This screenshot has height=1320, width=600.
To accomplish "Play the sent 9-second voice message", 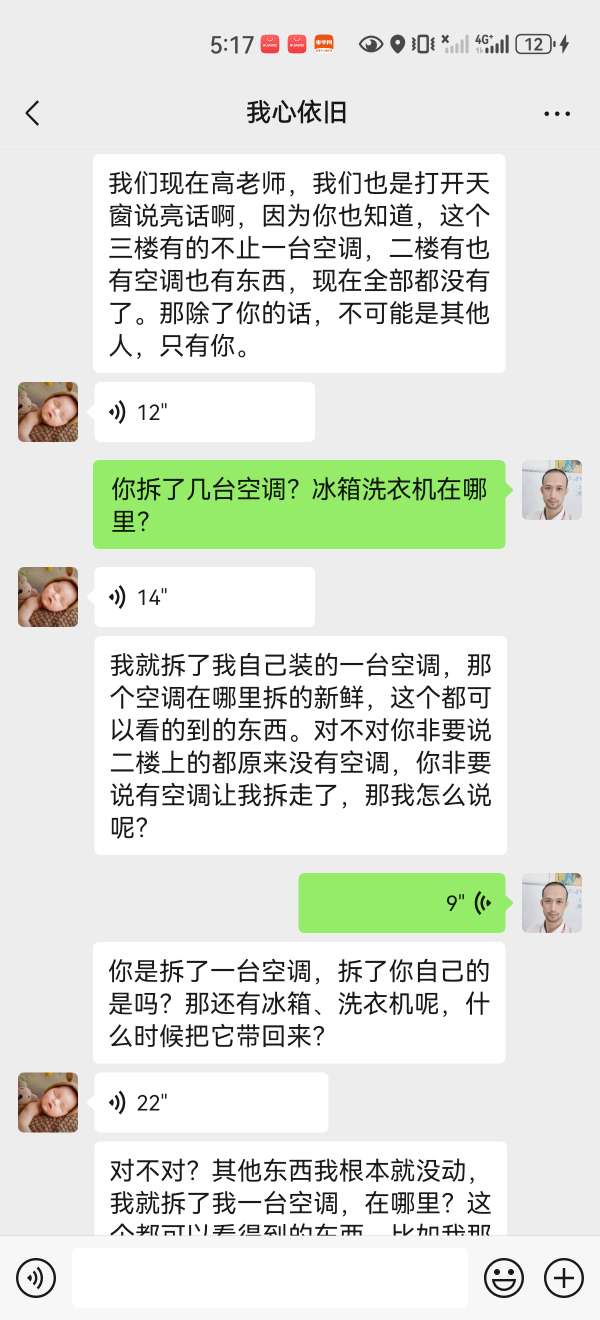I will (x=402, y=903).
